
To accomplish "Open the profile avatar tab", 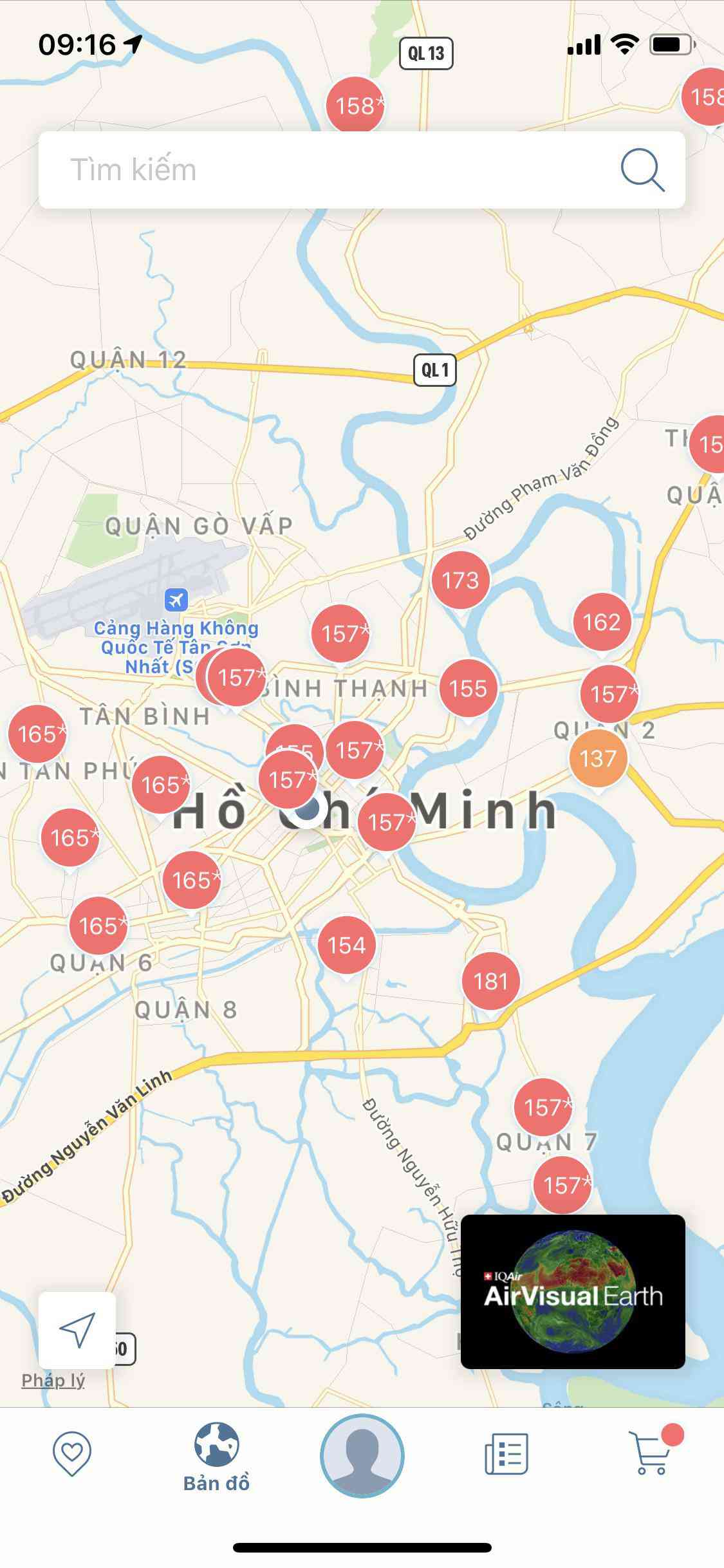I will [362, 1455].
